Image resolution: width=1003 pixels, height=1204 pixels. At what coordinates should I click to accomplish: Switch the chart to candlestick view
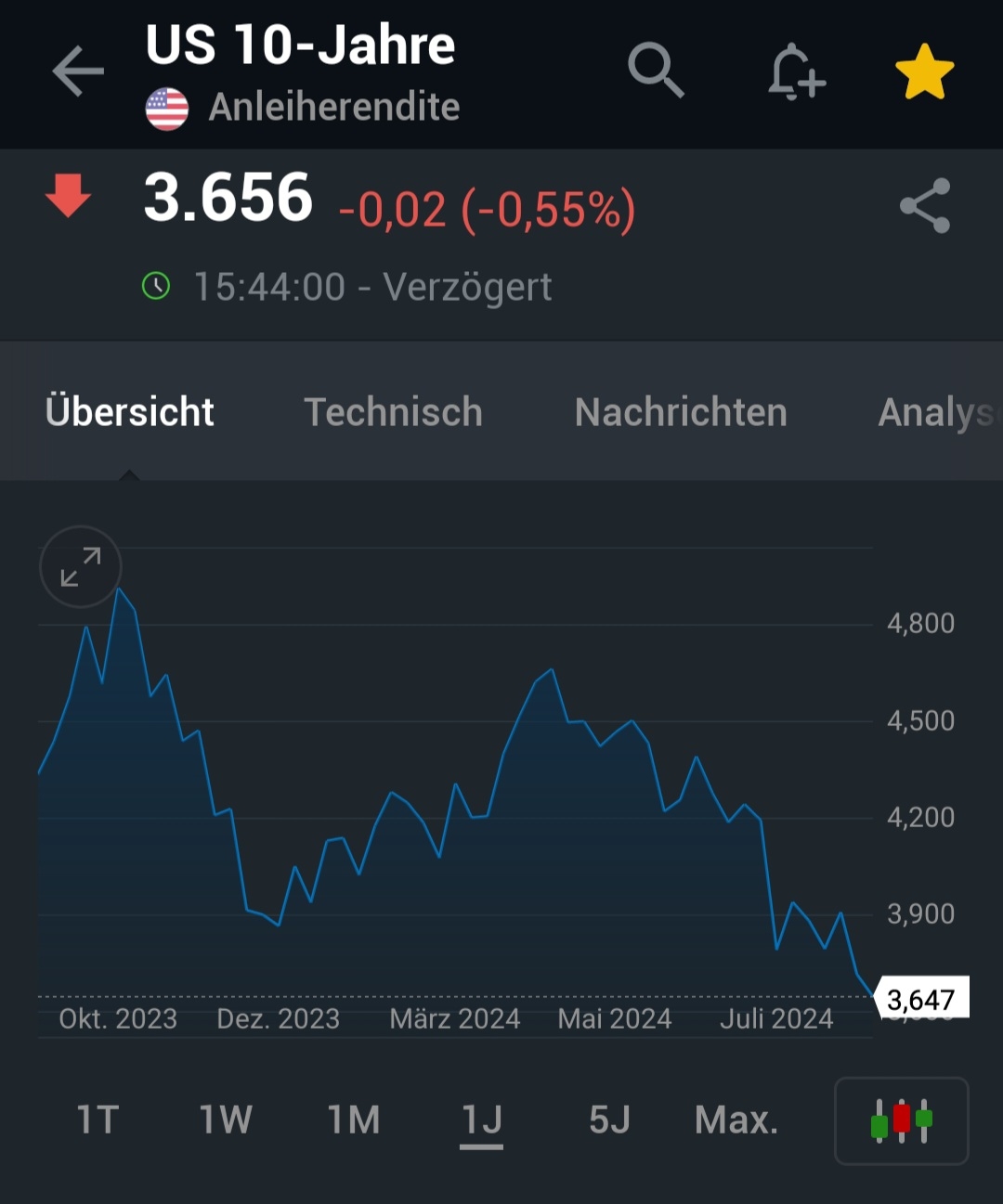click(900, 1121)
